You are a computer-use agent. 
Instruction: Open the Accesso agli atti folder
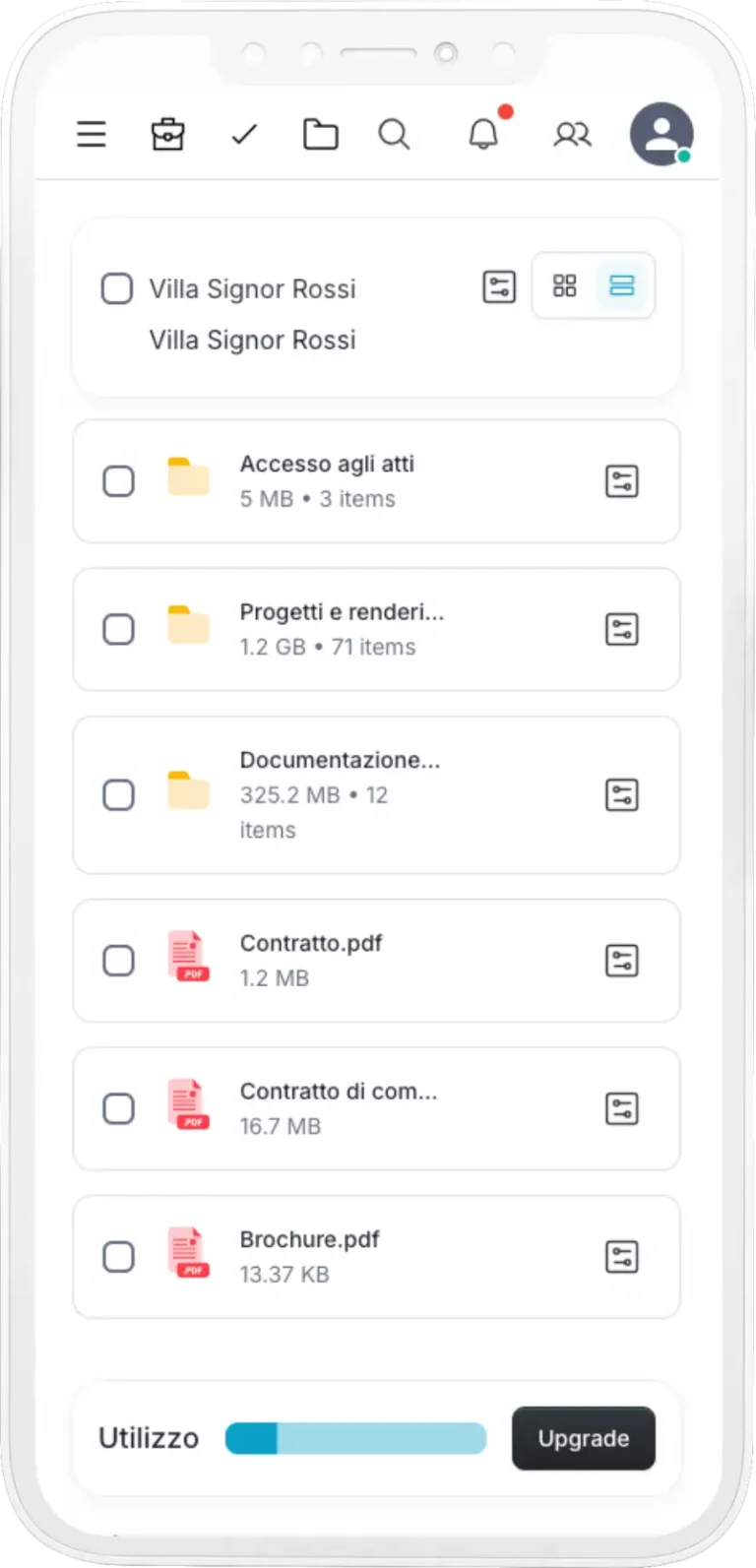pos(376,481)
